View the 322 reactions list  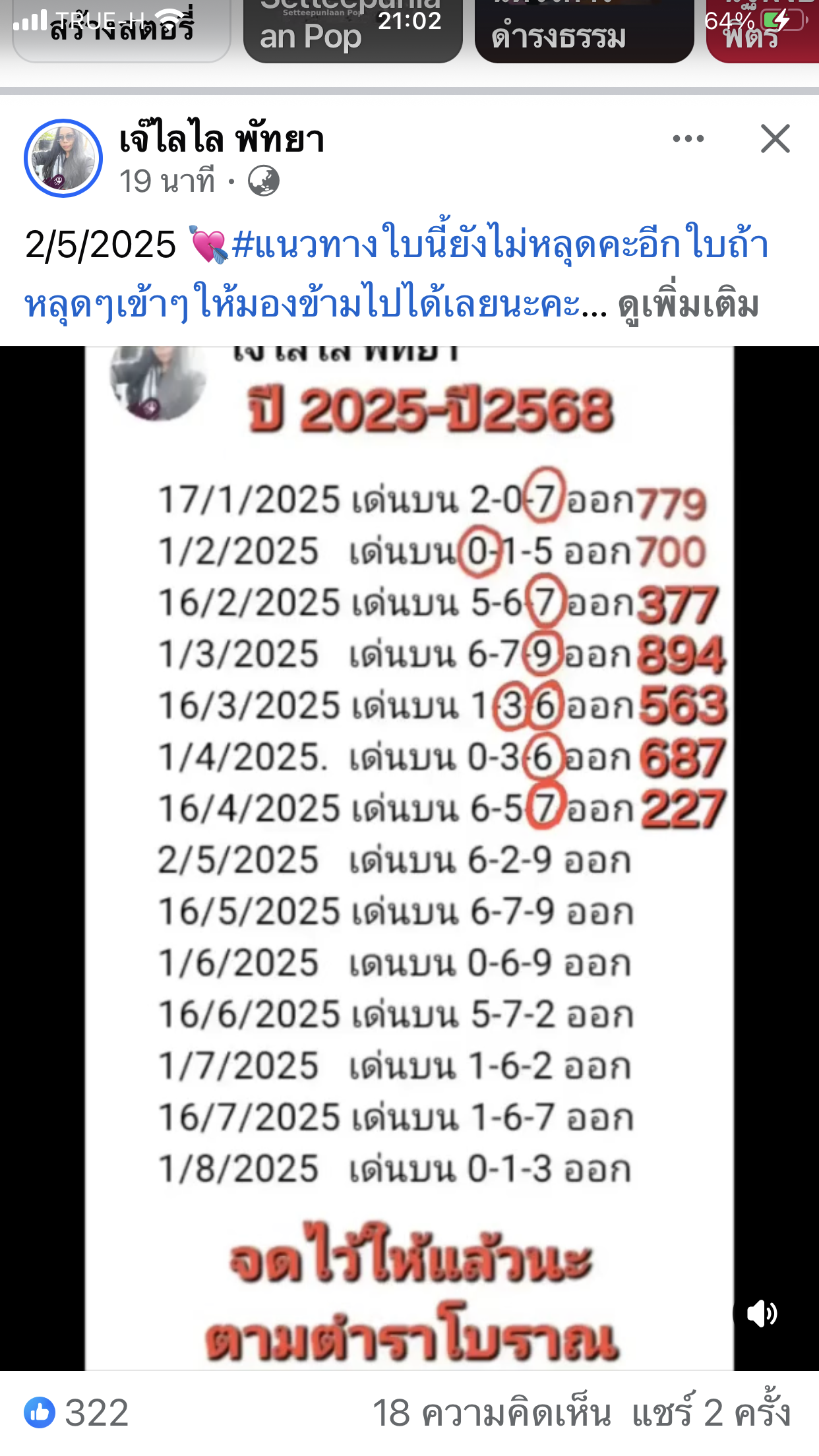(x=76, y=1413)
